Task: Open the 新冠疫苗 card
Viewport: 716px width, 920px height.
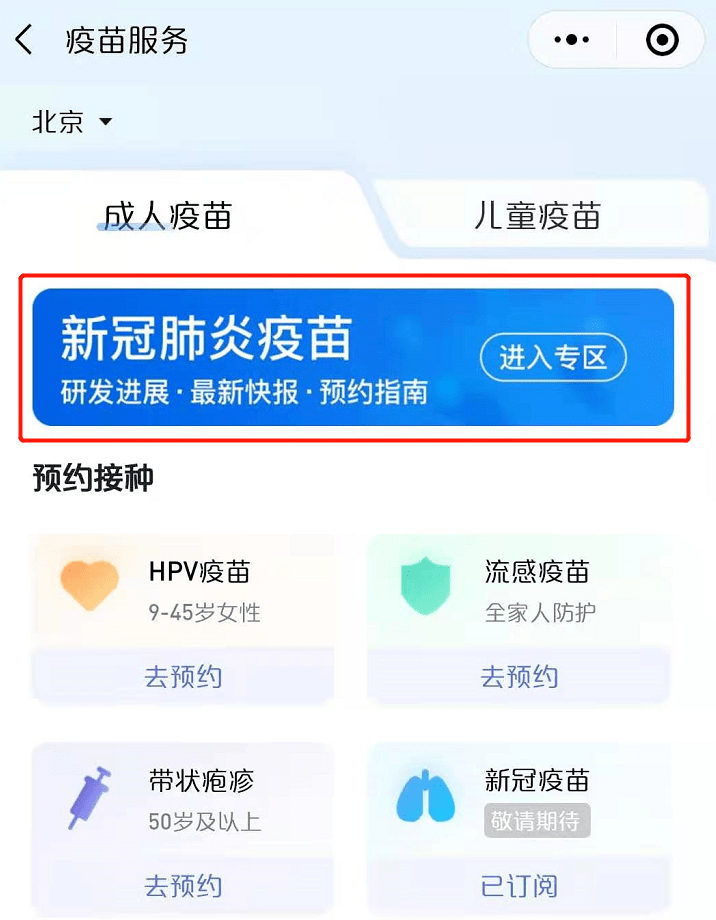Action: [518, 797]
